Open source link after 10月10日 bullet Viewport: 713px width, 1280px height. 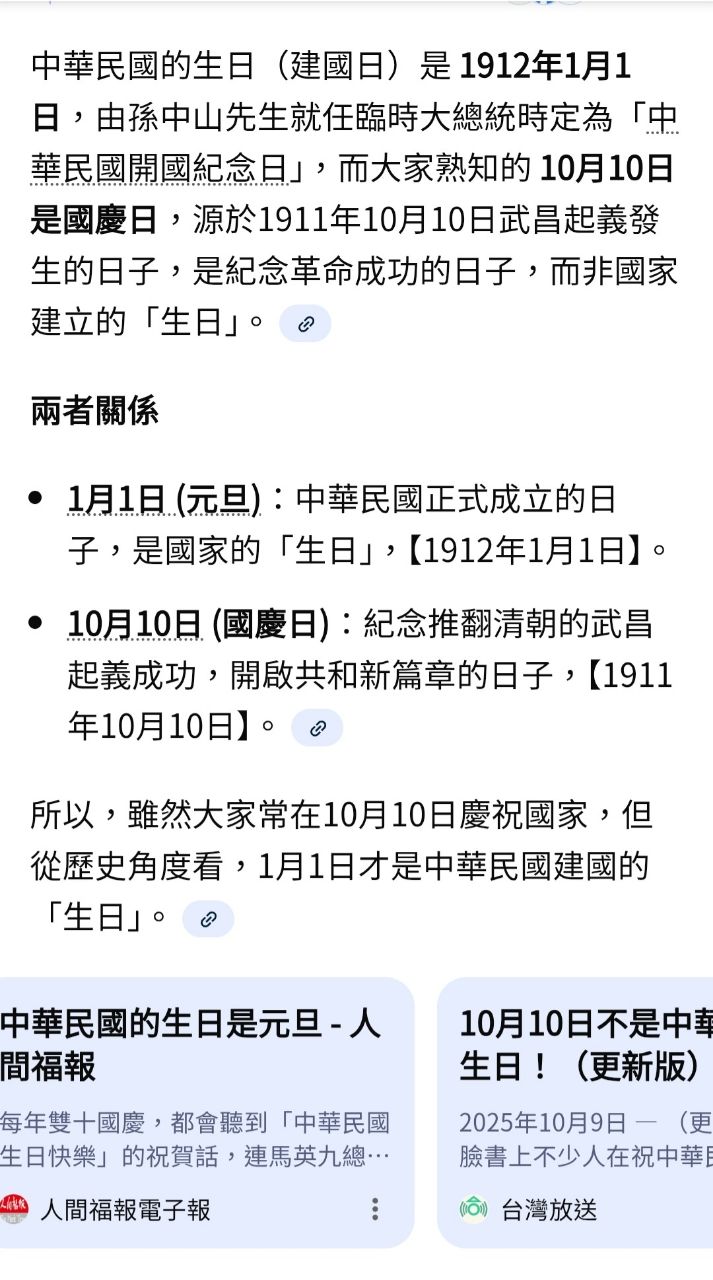point(317,728)
